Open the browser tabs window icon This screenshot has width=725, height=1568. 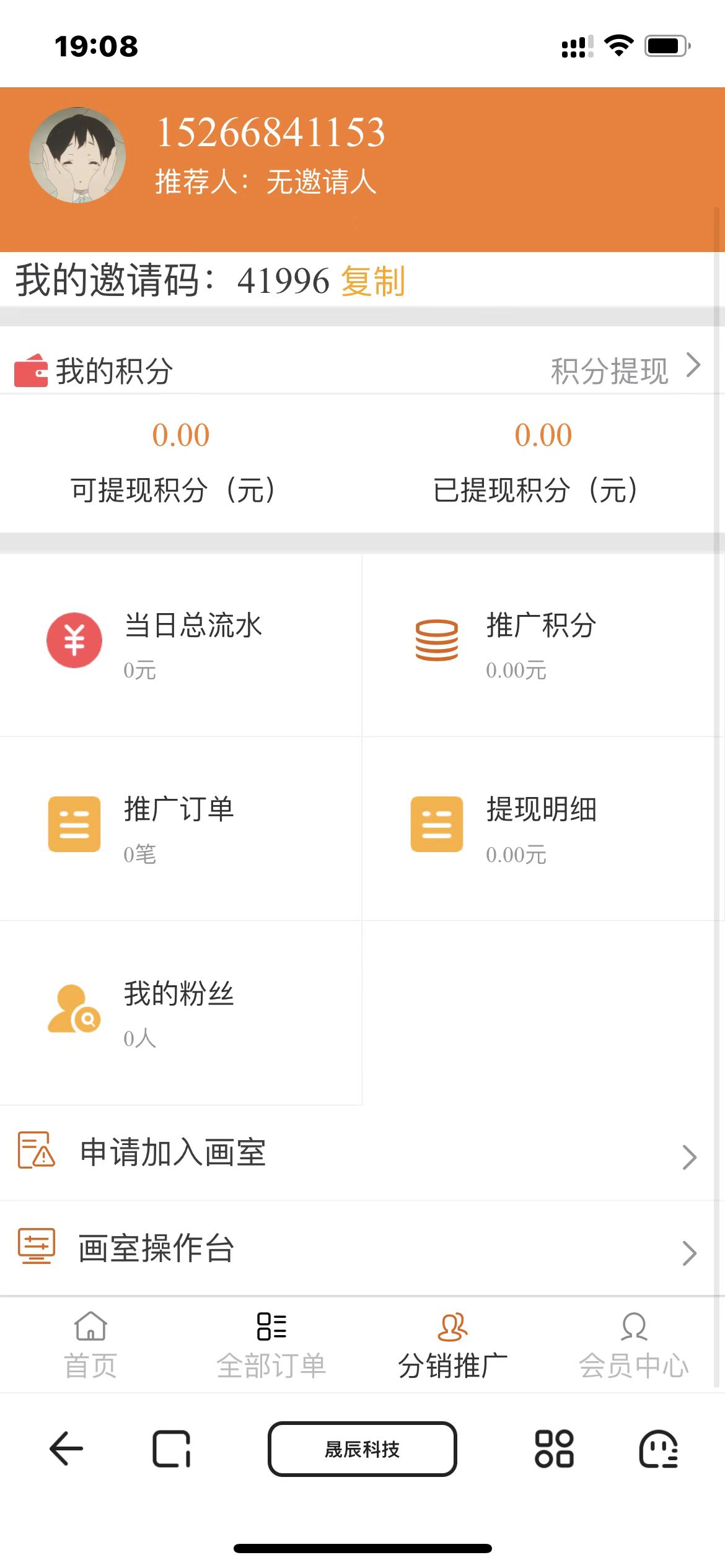click(x=172, y=1449)
